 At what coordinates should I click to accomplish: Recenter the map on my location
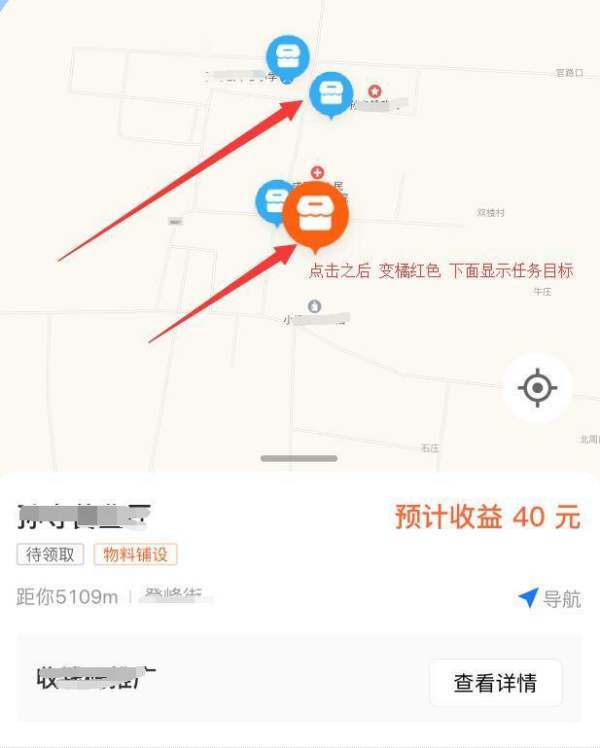coord(537,387)
